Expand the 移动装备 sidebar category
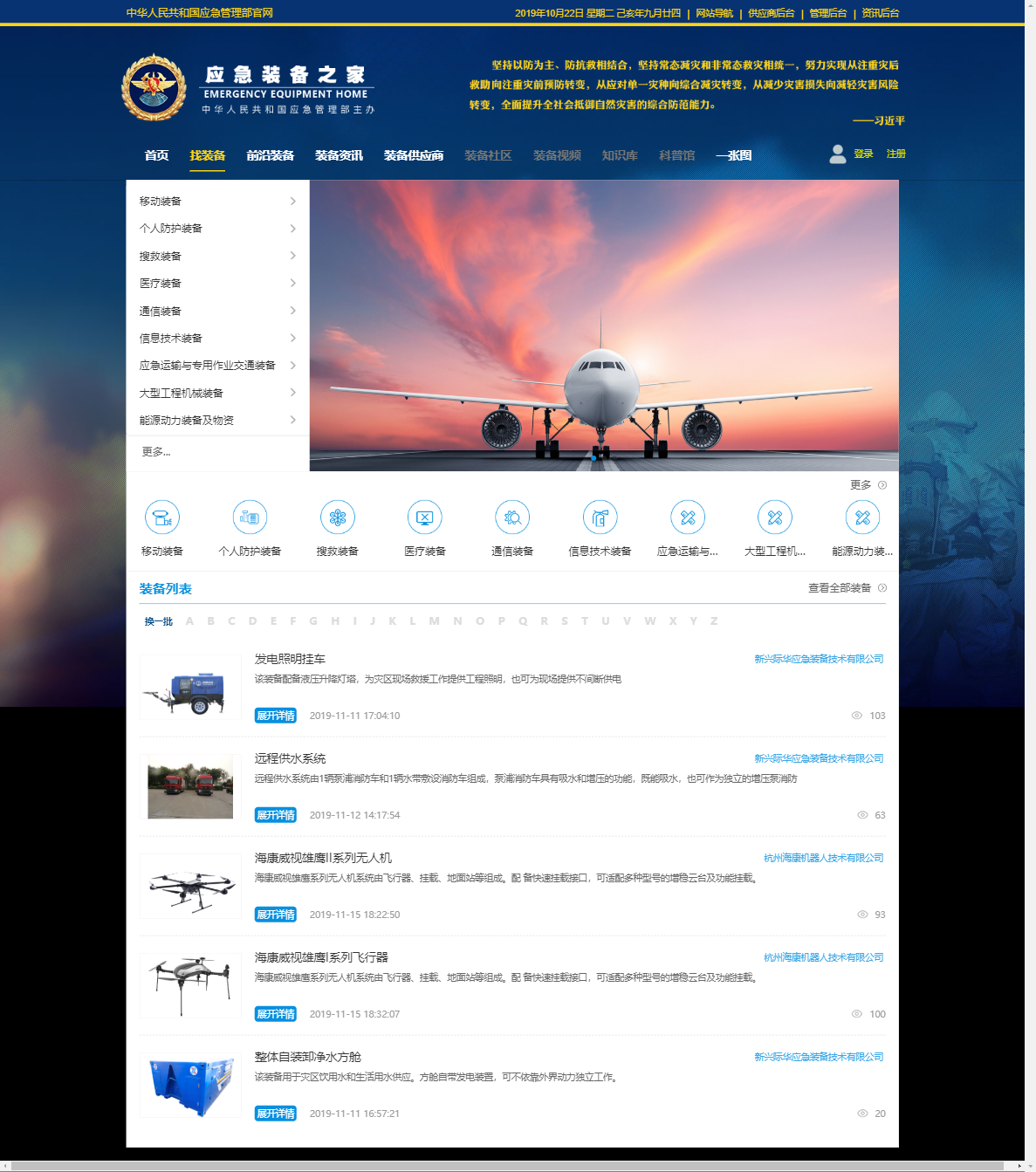Viewport: 1036px width, 1172px height. (x=217, y=202)
